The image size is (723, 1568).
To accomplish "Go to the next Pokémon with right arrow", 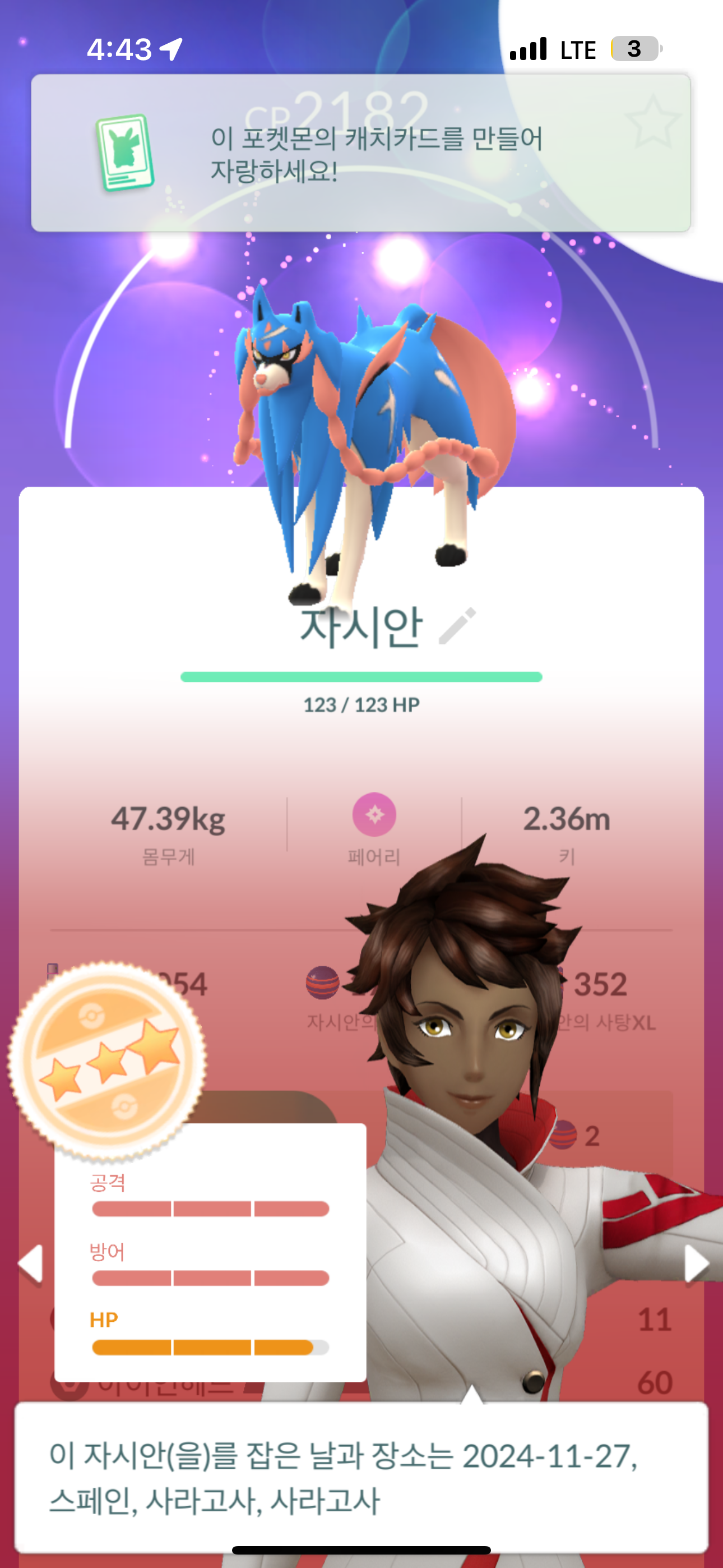I will (696, 1263).
